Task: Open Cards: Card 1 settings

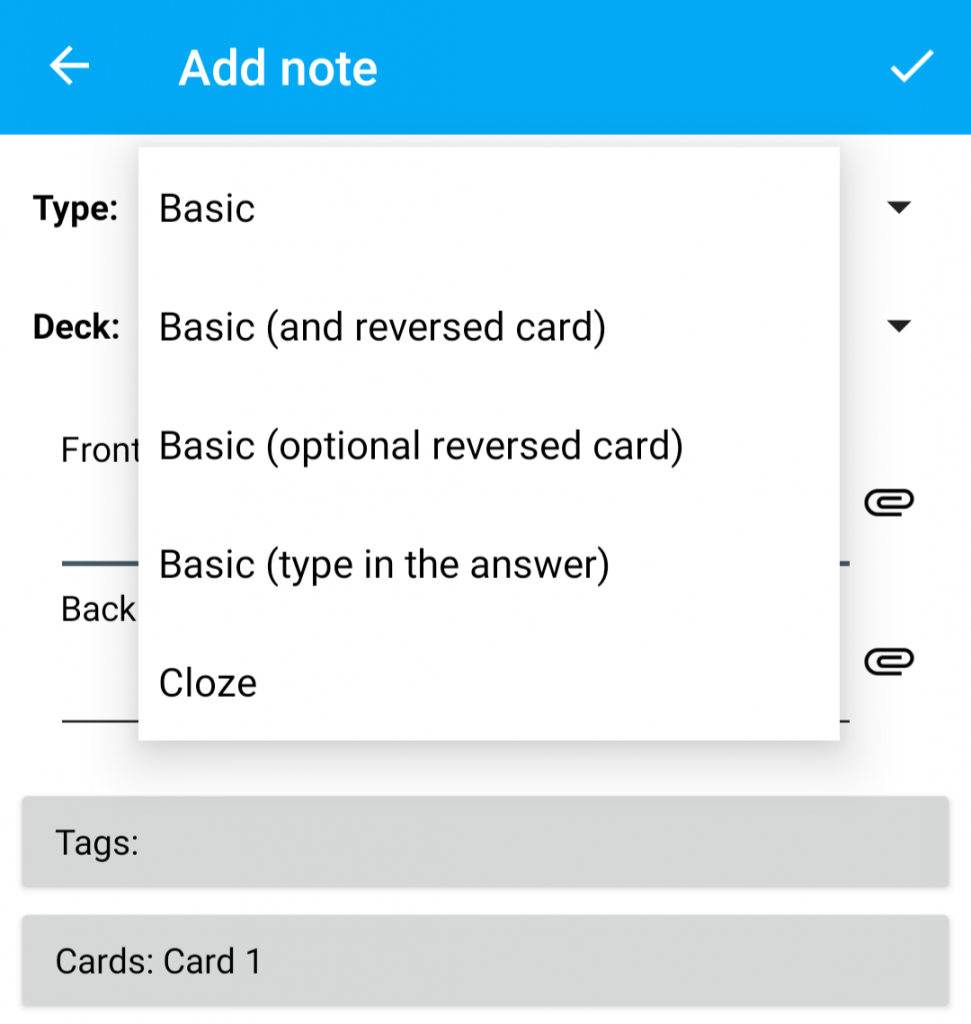Action: (485, 961)
